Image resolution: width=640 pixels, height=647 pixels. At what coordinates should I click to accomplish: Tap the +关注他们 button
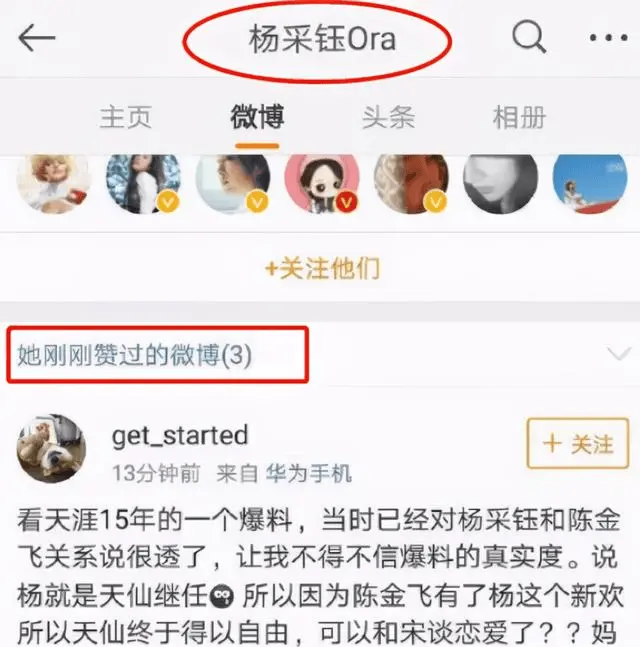coord(321,268)
